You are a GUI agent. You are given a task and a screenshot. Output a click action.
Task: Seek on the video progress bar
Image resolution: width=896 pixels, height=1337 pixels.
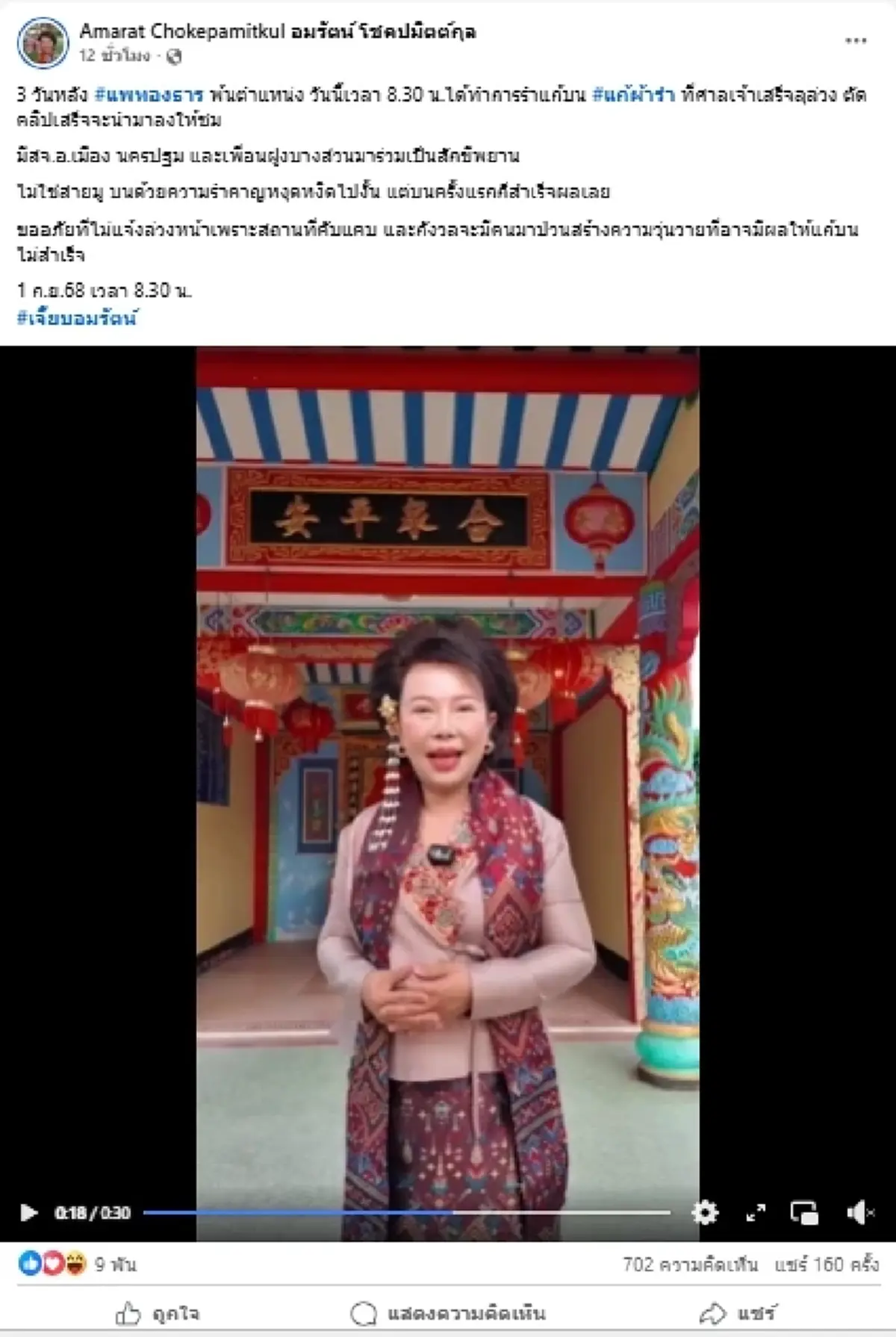(406, 1212)
